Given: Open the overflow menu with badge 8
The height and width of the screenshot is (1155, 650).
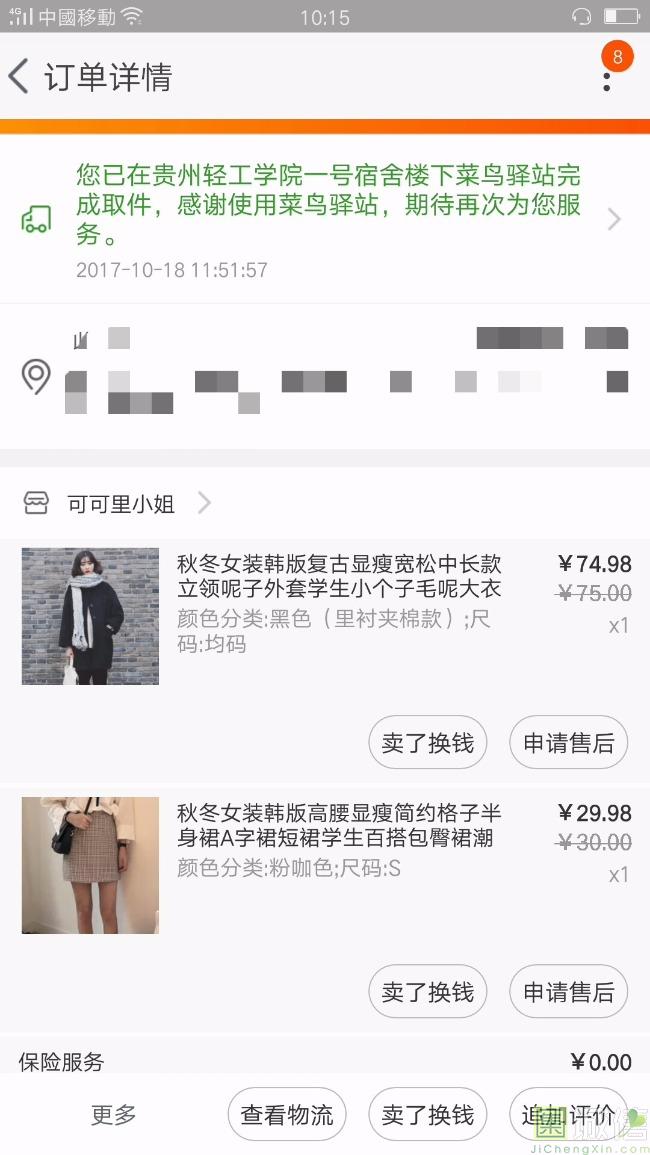Looking at the screenshot, I should 607,76.
